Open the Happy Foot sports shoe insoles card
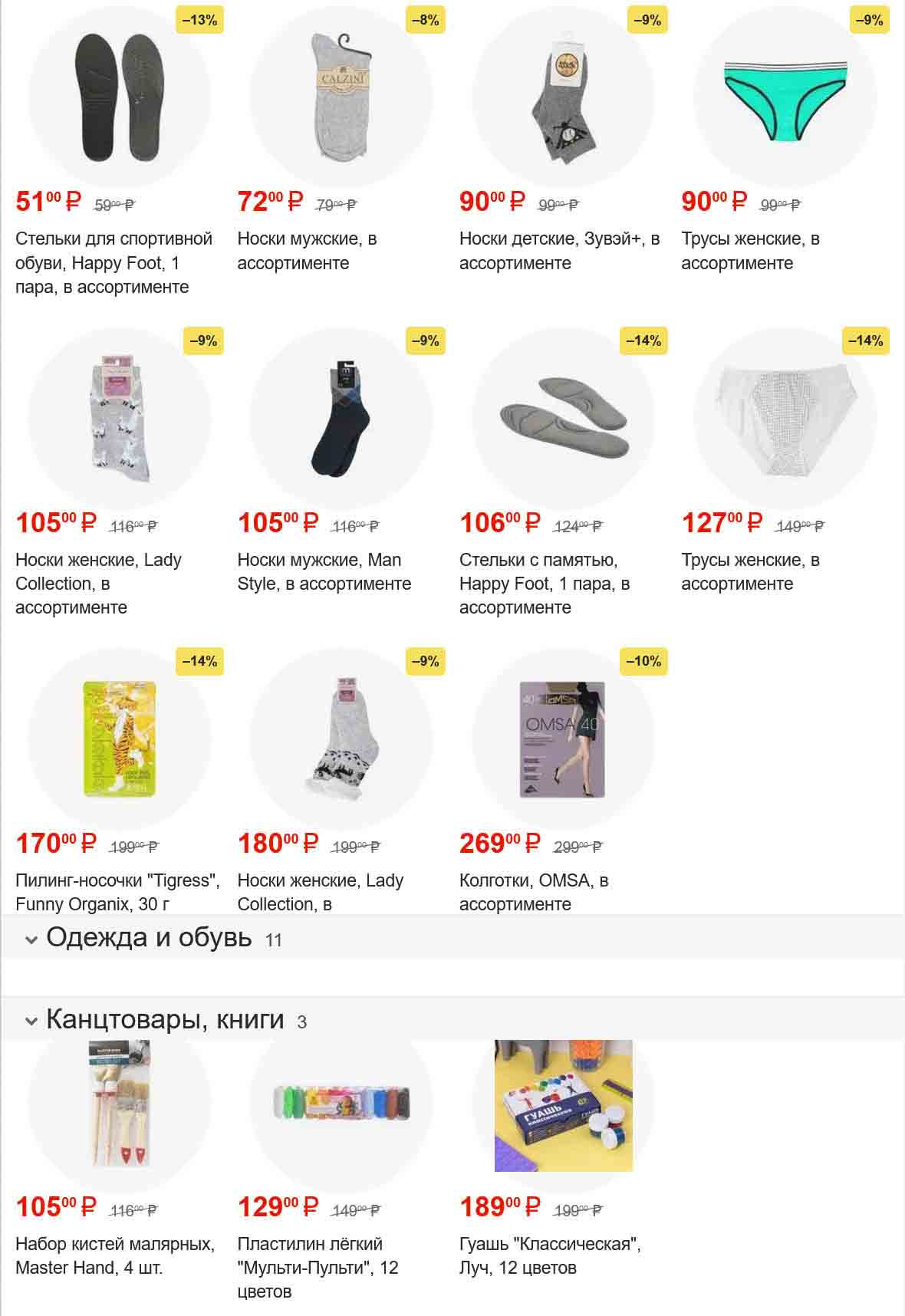The width and height of the screenshot is (905, 1316). (x=119, y=95)
